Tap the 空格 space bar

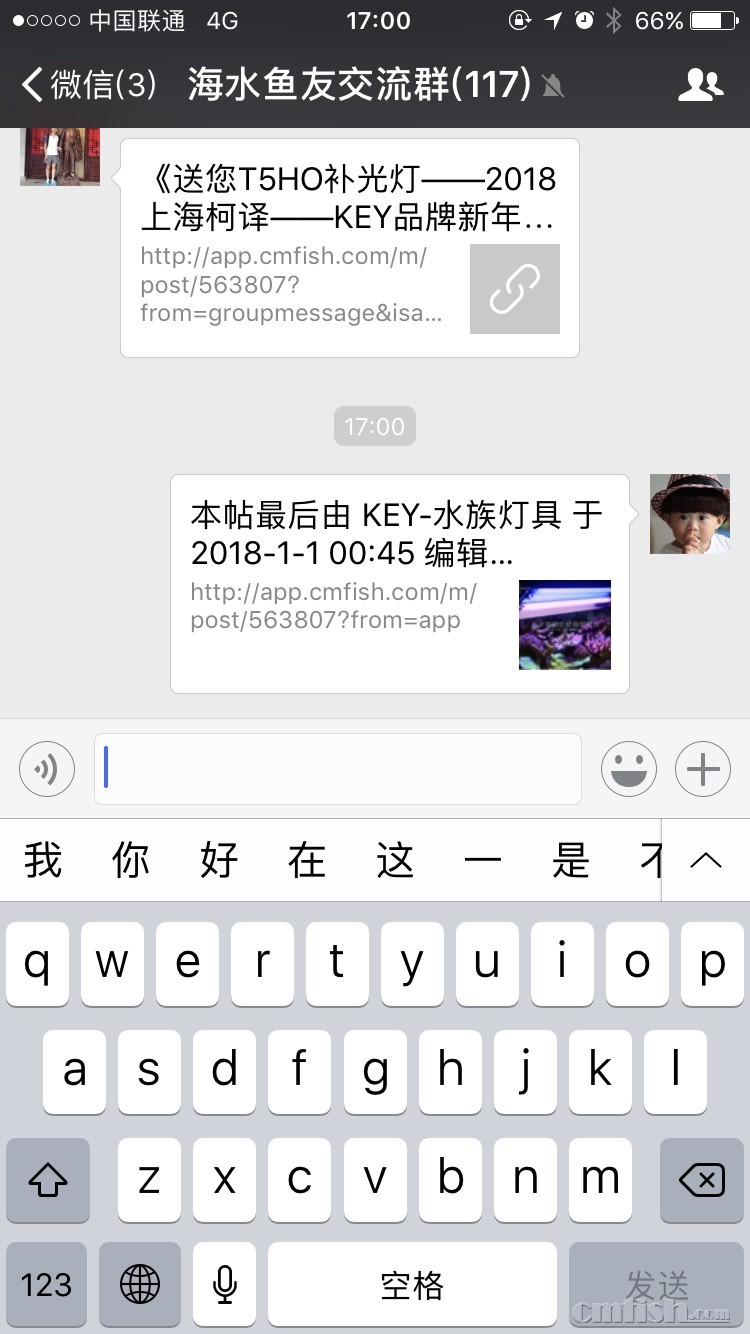point(412,1285)
